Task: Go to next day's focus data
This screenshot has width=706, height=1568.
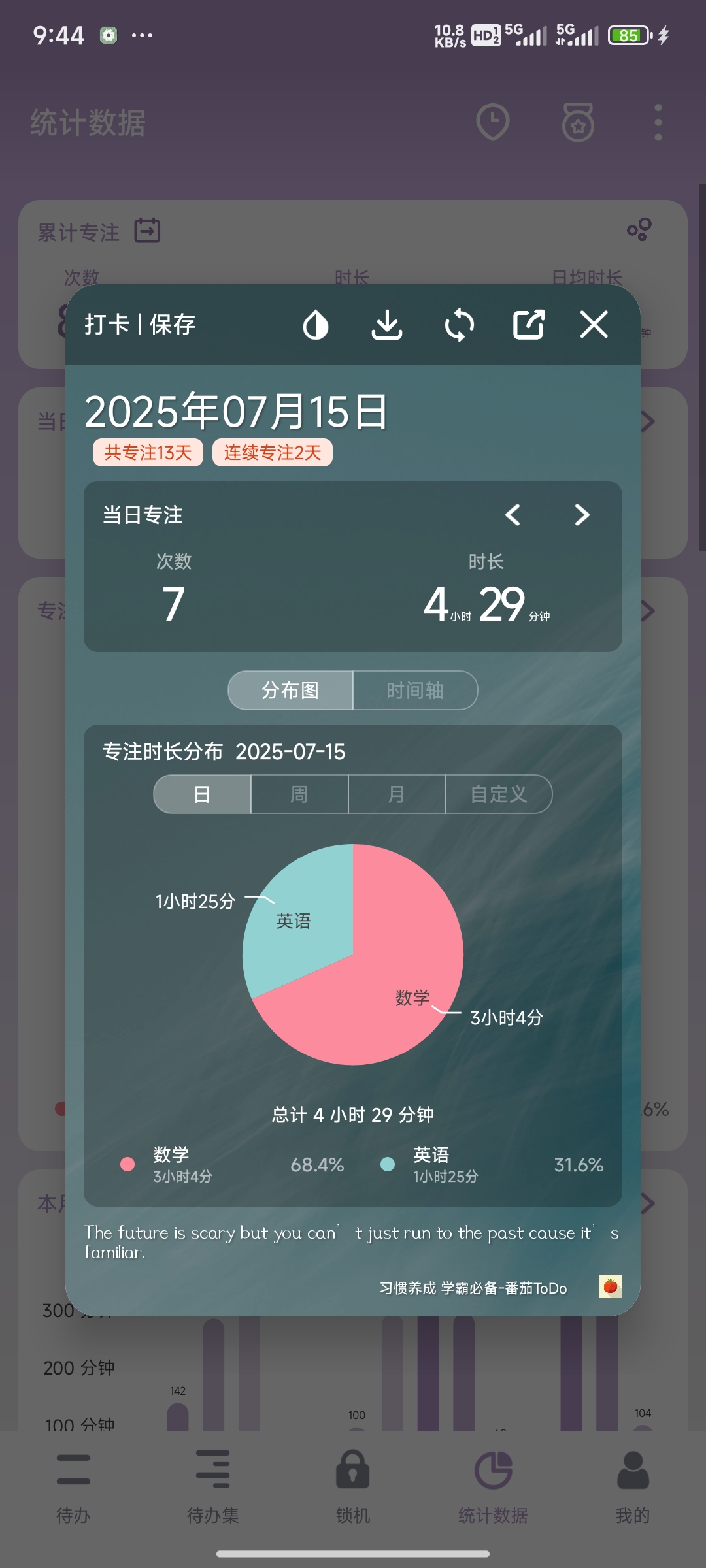Action: (582, 515)
